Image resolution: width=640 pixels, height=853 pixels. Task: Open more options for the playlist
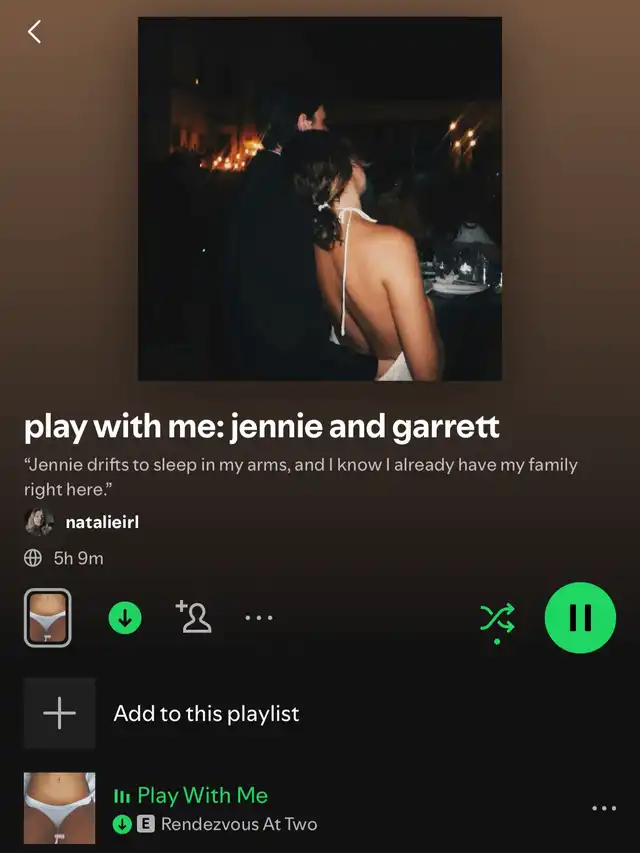(258, 618)
